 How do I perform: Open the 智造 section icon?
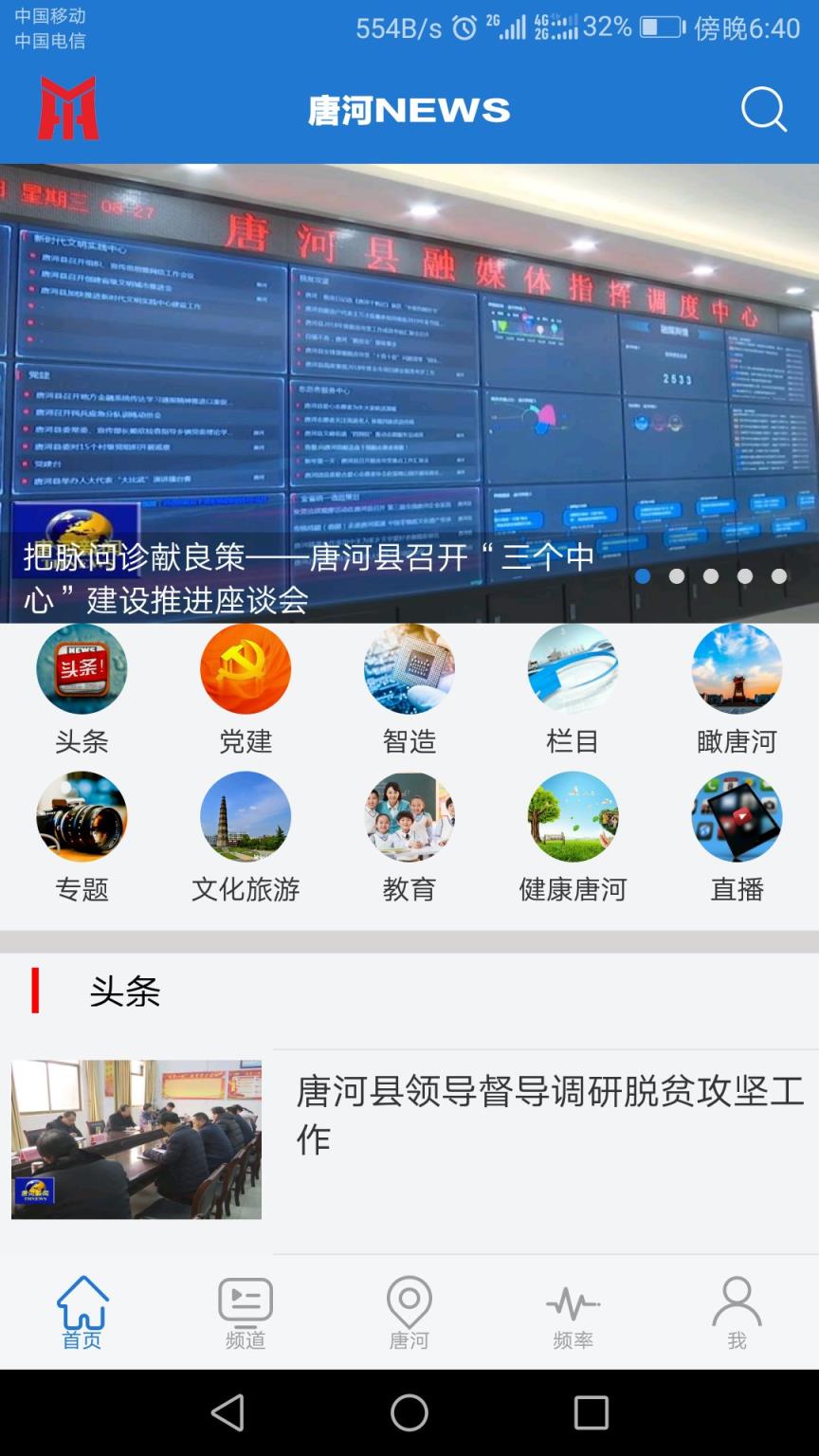click(409, 668)
